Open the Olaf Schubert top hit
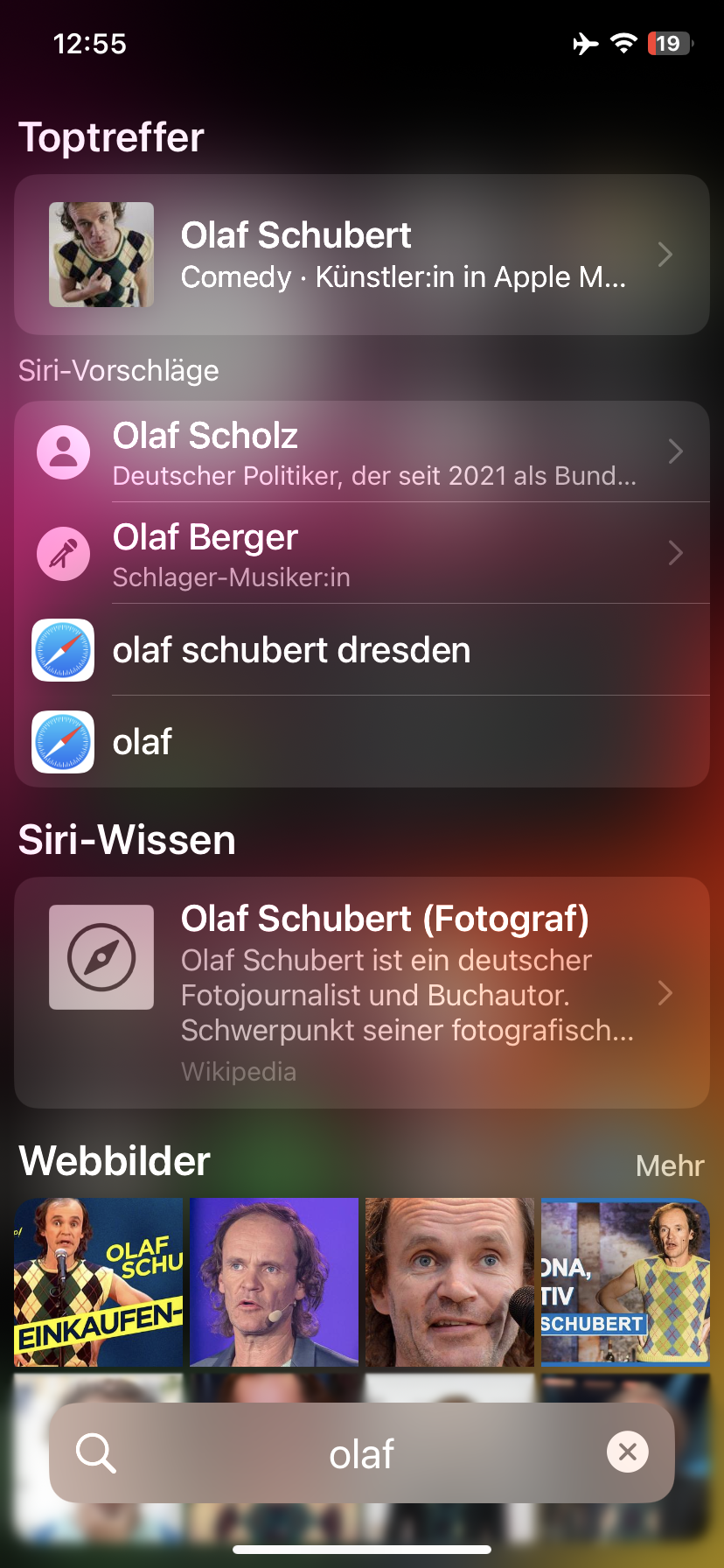 coord(362,255)
